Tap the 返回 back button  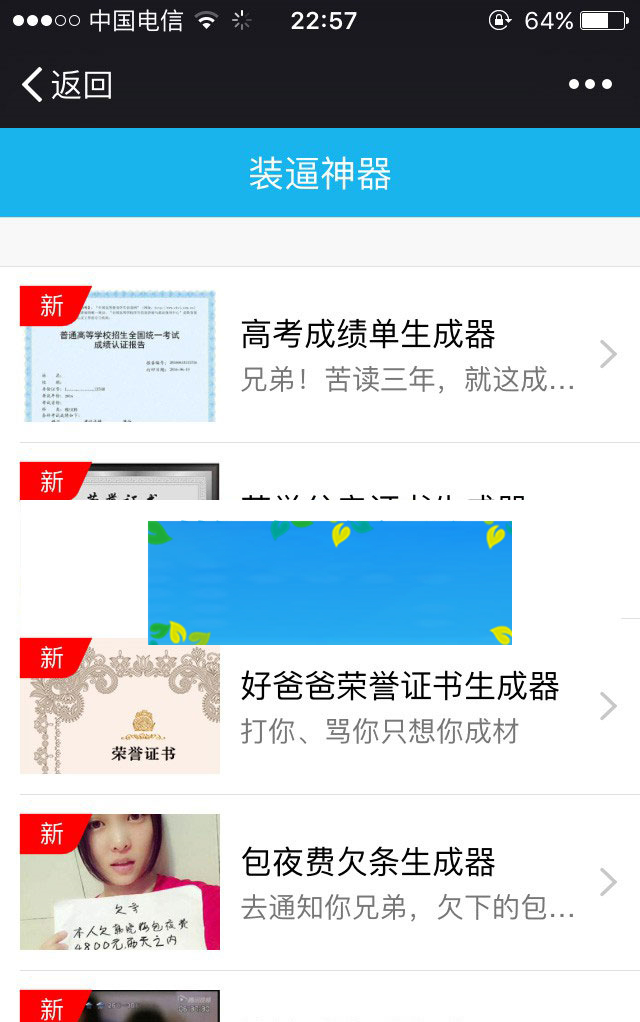(x=67, y=85)
